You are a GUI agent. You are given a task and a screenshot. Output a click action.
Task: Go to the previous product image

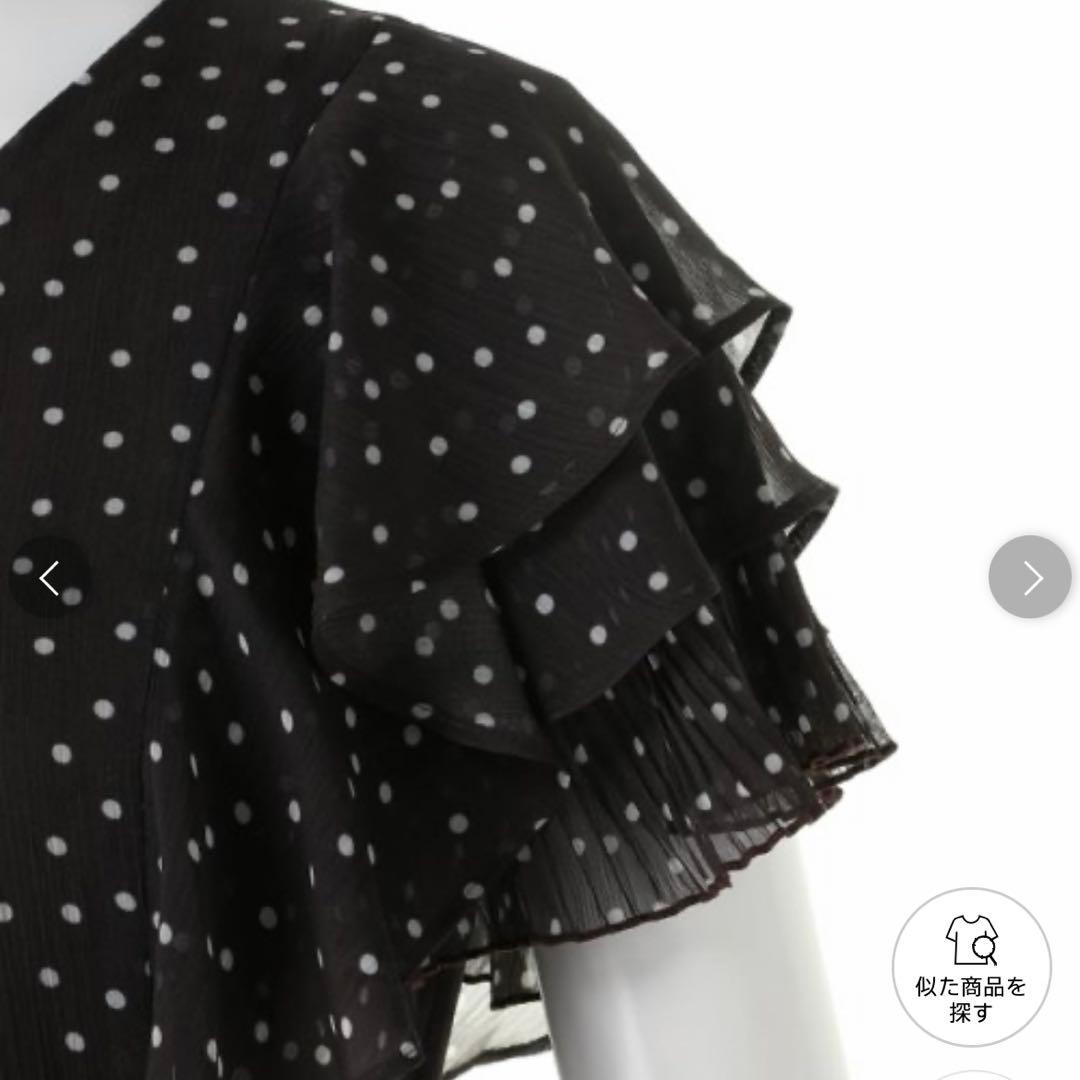(50, 577)
